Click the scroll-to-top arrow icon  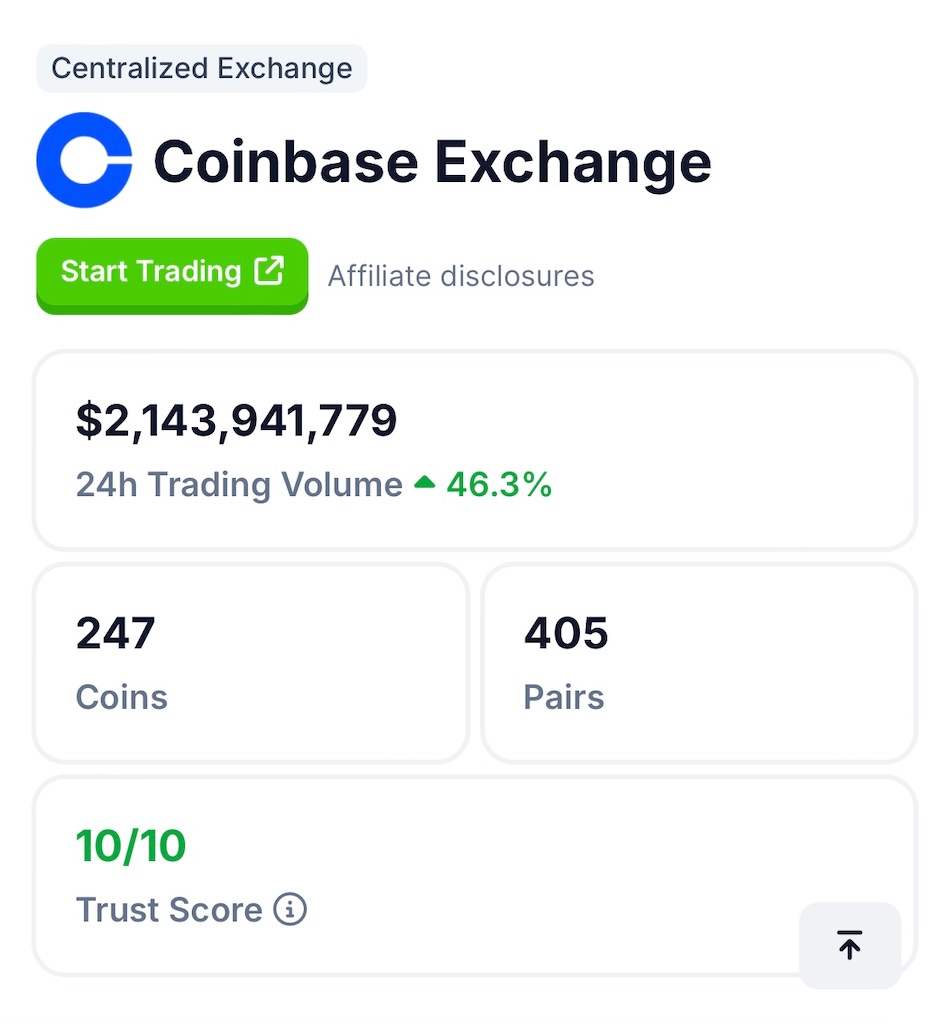[x=849, y=944]
